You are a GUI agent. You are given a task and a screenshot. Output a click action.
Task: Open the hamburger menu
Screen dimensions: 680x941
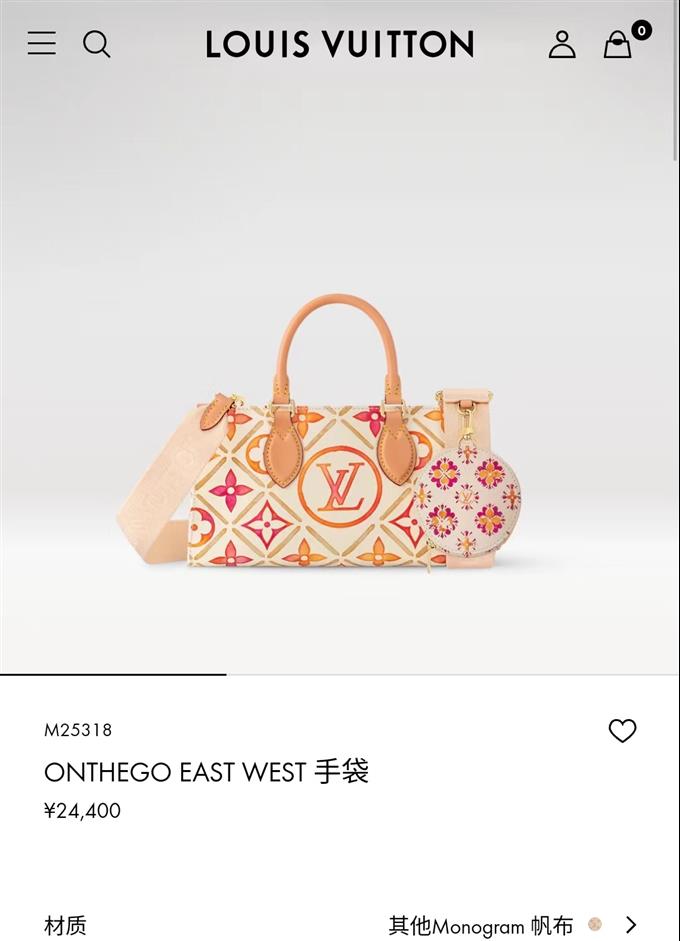(42, 43)
